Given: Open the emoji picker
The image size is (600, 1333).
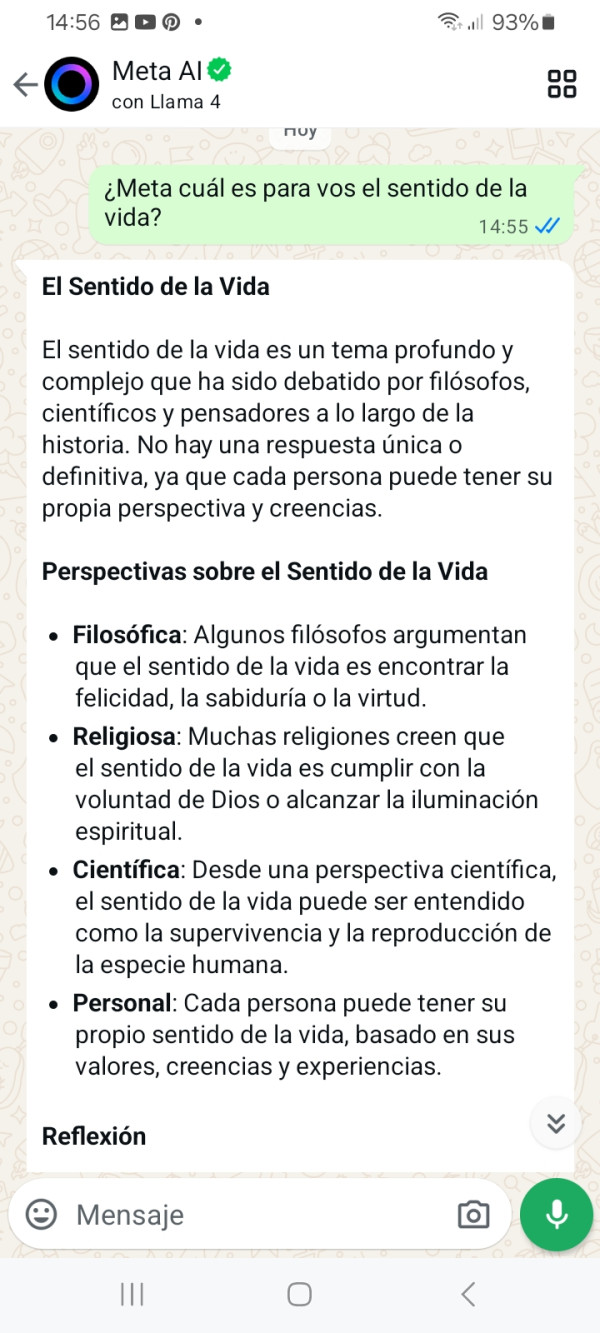Looking at the screenshot, I should [41, 1215].
